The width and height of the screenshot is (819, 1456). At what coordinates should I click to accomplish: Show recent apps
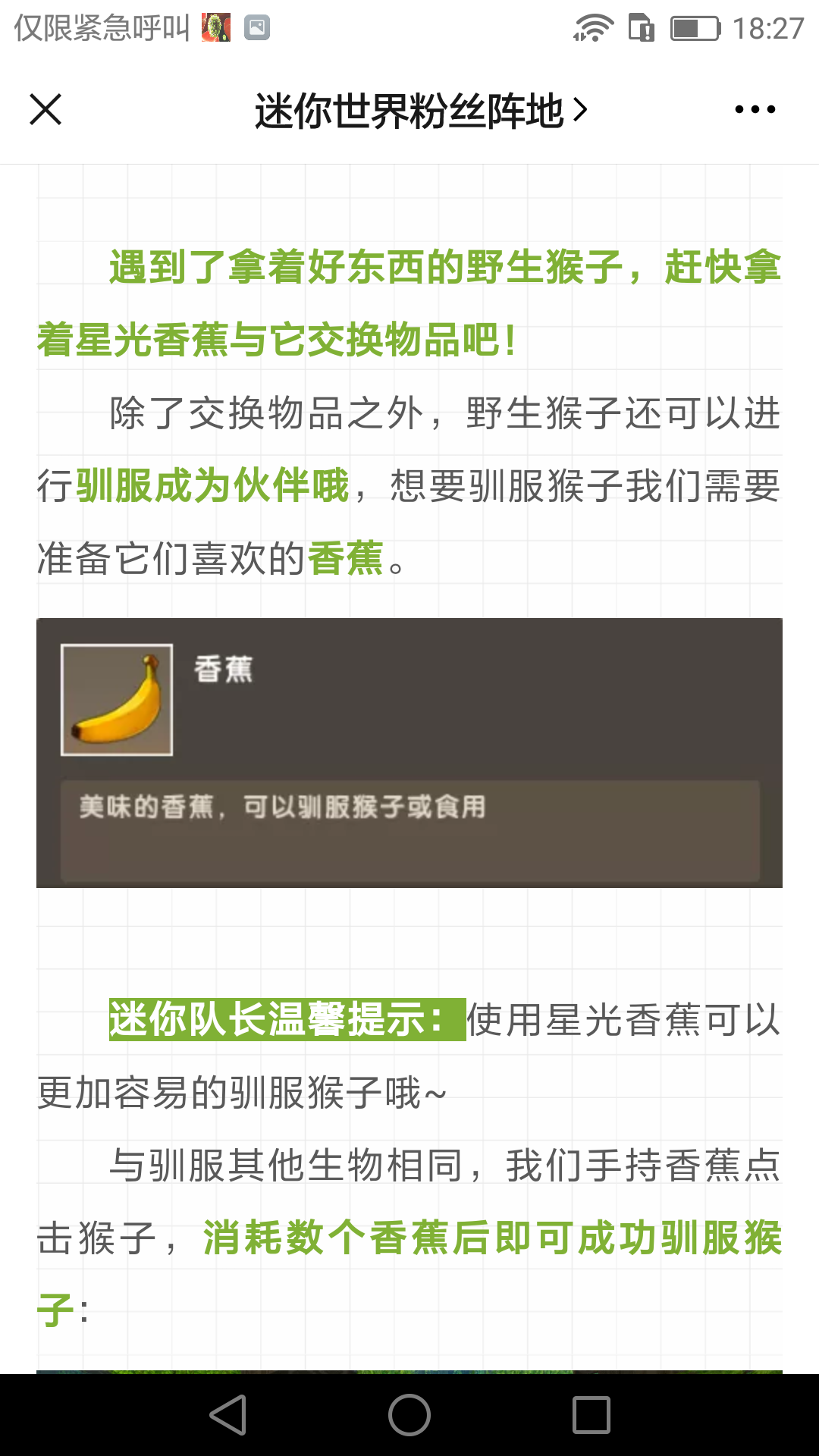[x=591, y=1415]
